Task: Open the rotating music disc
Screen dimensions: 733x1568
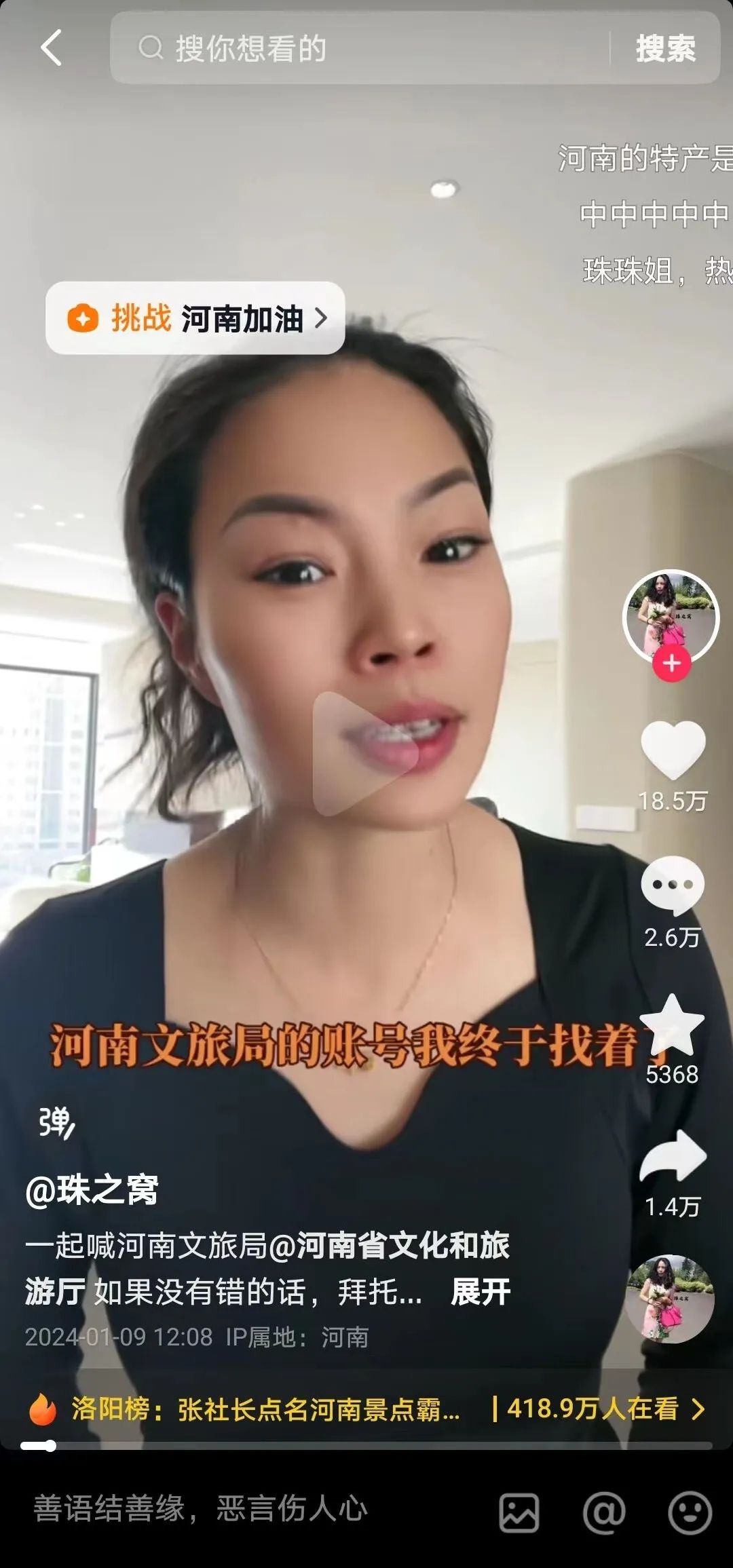Action: (670, 1299)
